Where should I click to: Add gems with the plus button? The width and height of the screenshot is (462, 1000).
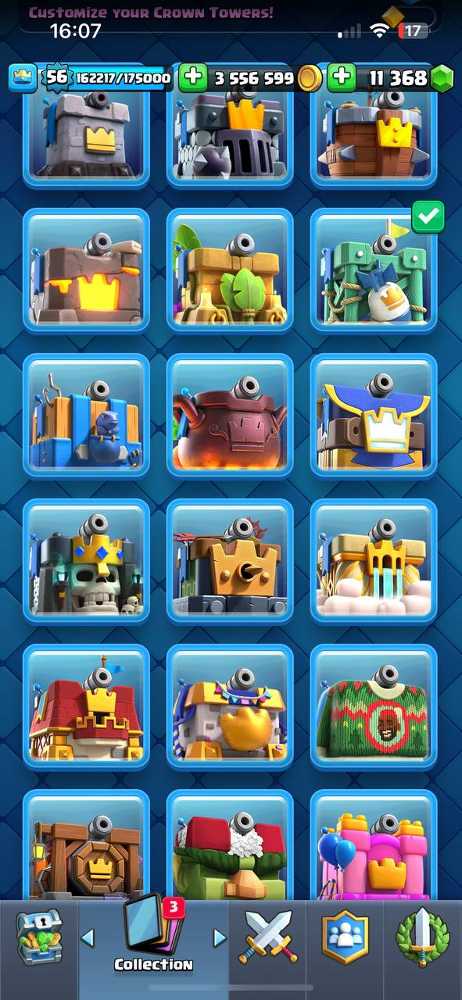click(x=342, y=78)
